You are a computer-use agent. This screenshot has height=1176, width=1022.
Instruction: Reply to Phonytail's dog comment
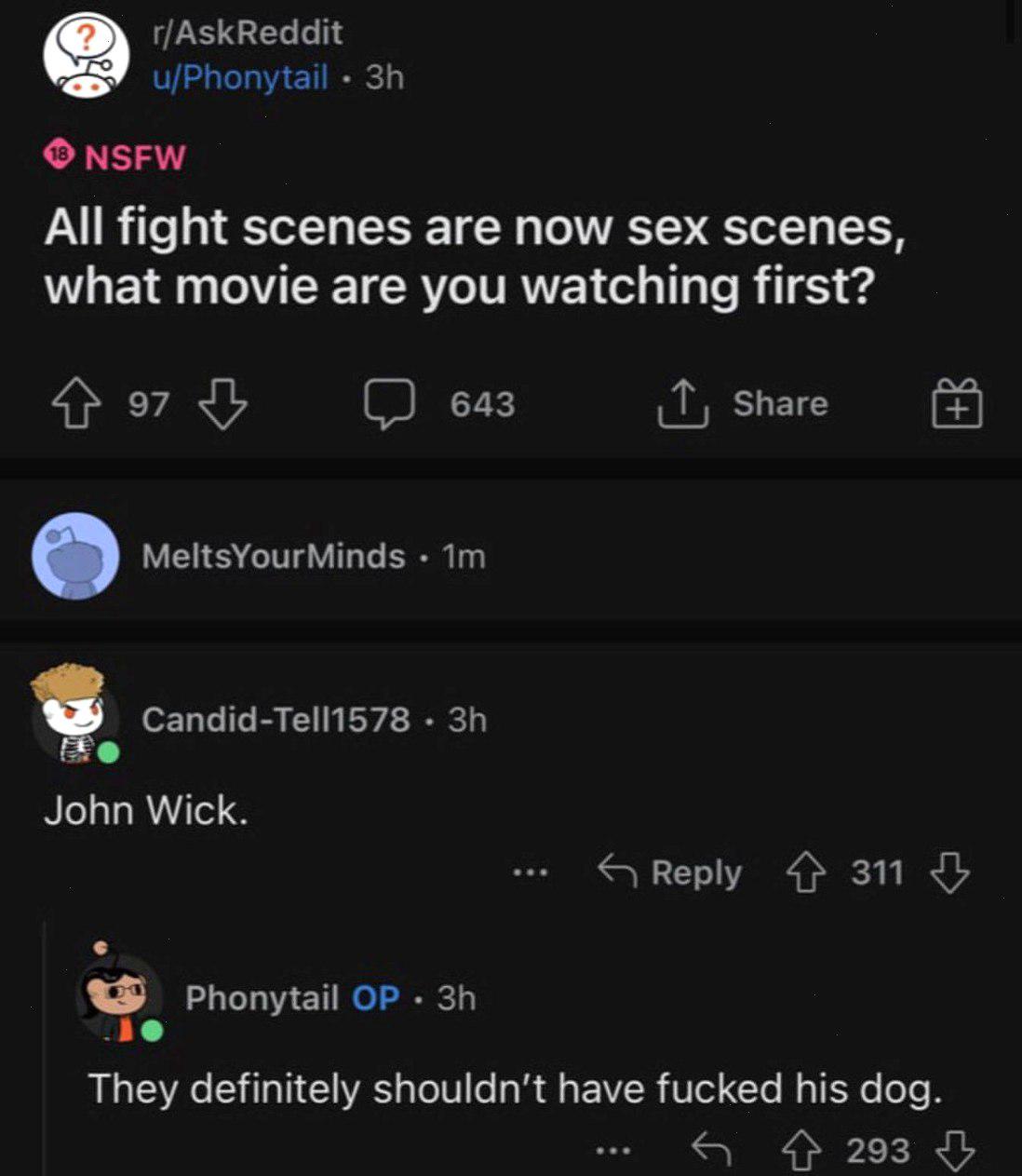click(711, 1152)
